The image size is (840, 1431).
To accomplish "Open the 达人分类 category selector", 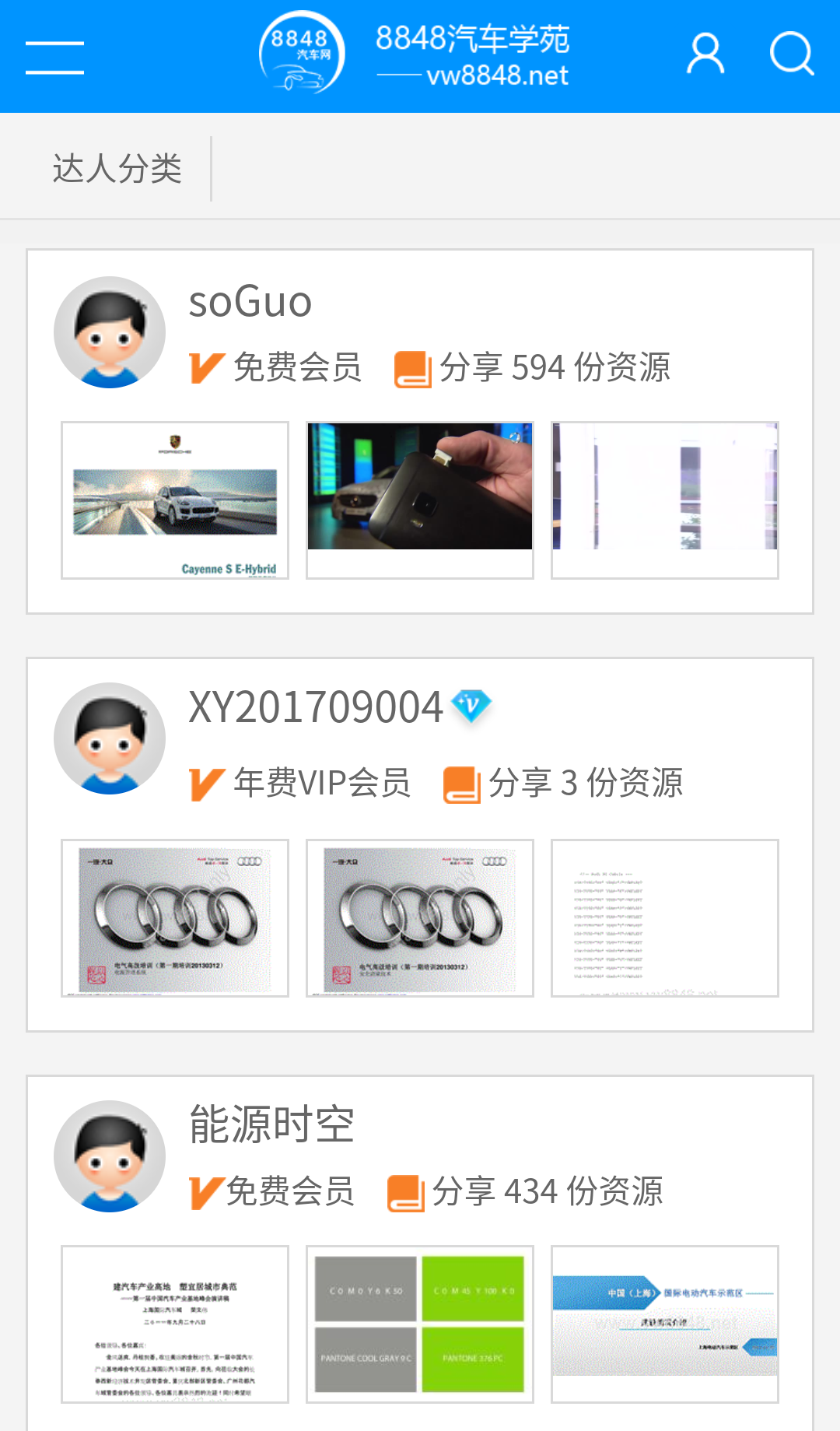I will [117, 169].
